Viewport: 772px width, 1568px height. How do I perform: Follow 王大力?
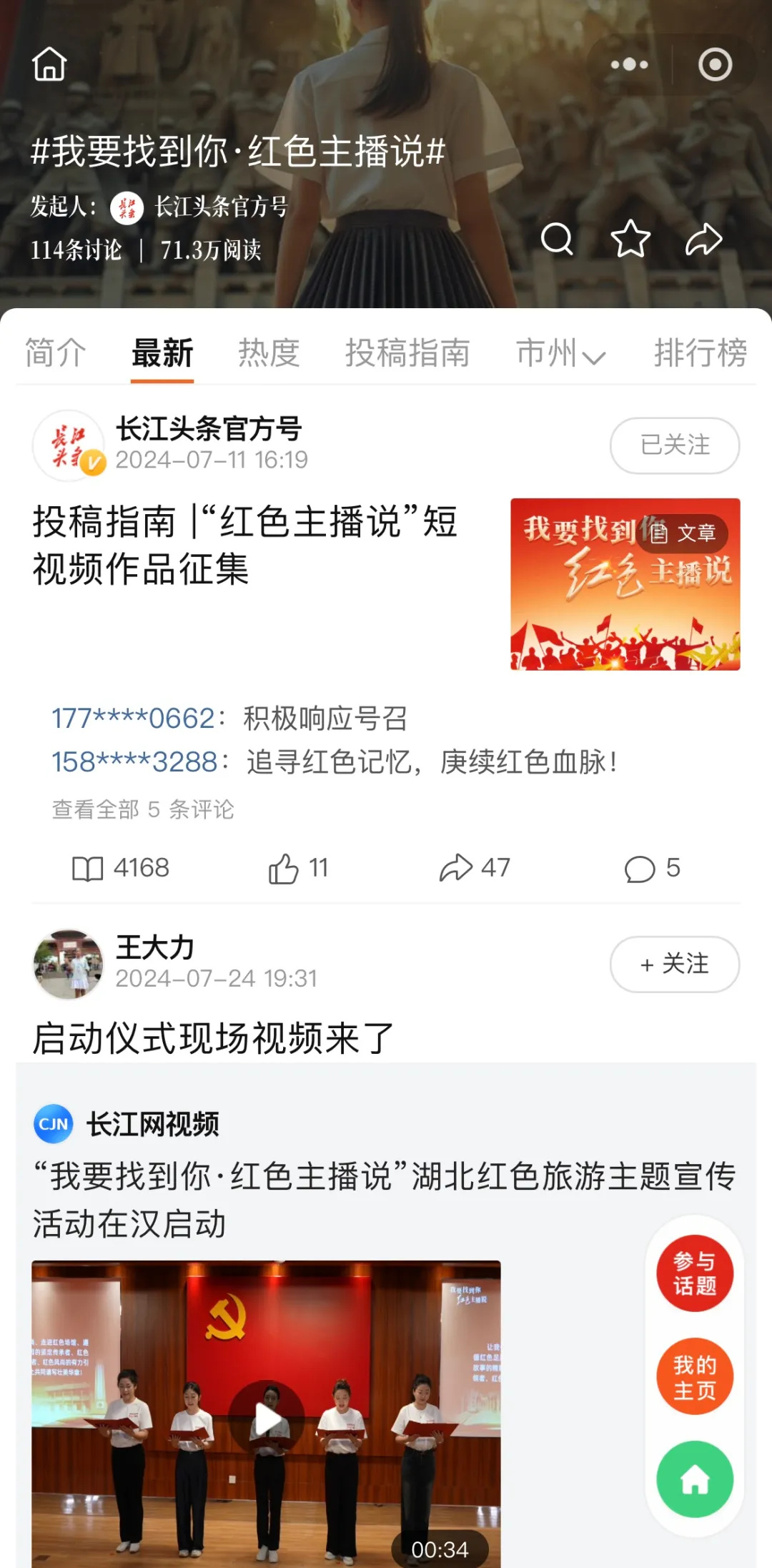tap(674, 964)
